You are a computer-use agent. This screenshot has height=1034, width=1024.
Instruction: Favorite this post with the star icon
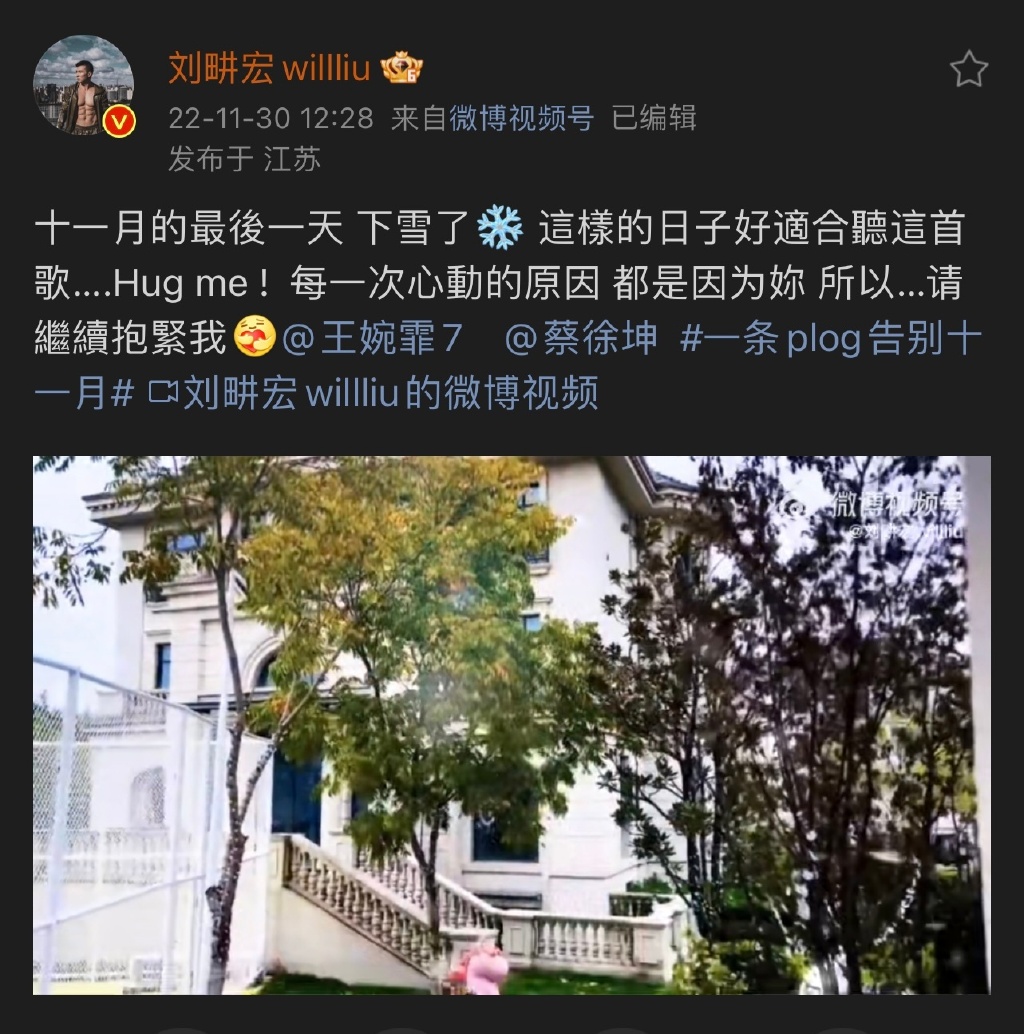(x=968, y=70)
